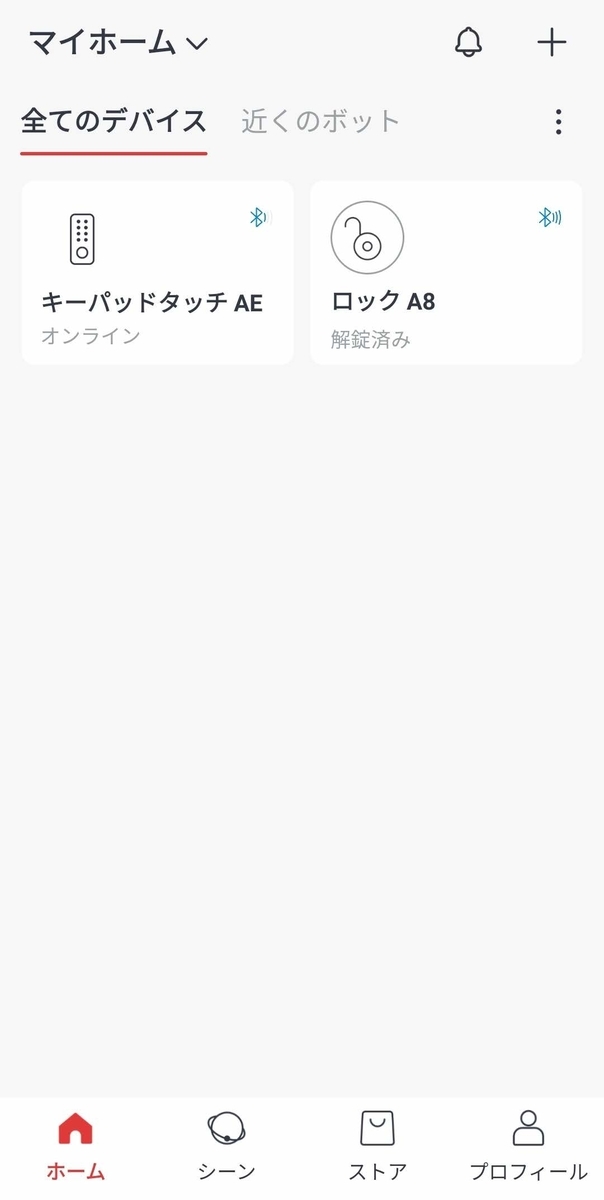Viewport: 604px width, 1200px height.
Task: Open the ストア tab
Action: [377, 1146]
